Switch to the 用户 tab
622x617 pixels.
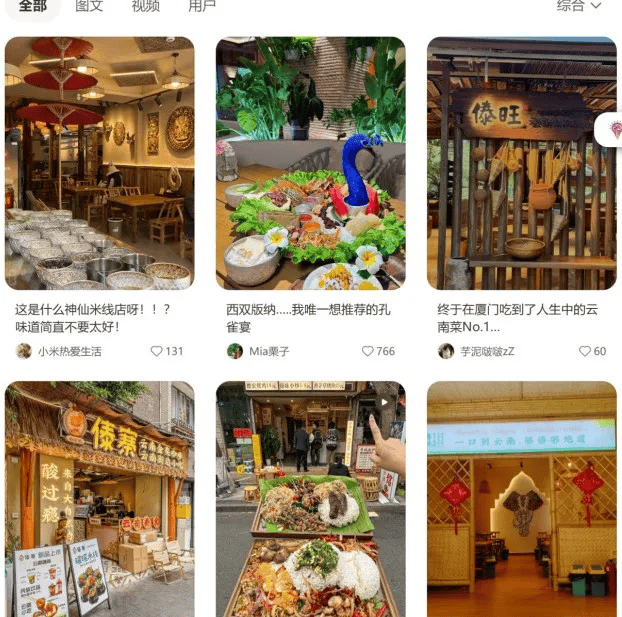[202, 6]
